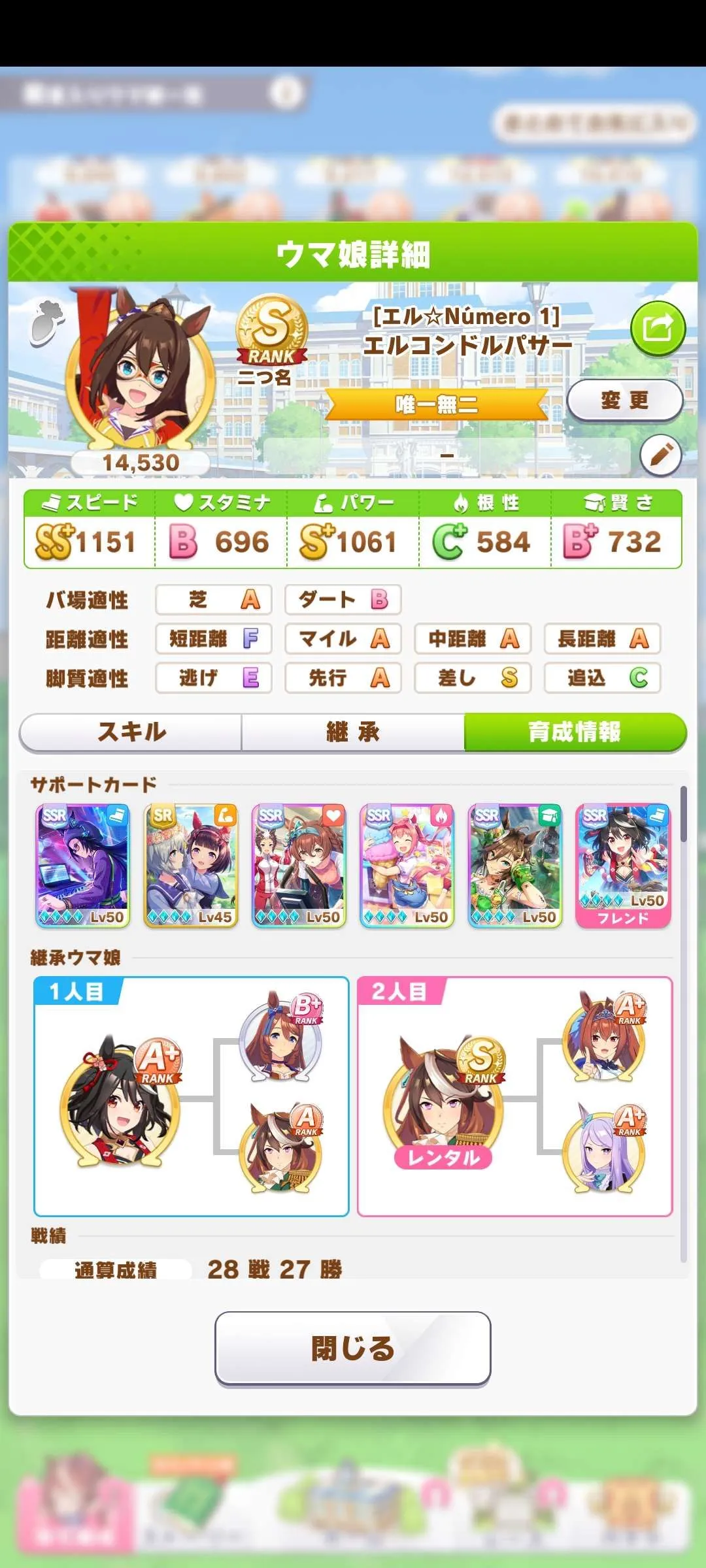The image size is (706, 1568).
Task: Edit the memo with the pencil icon
Action: pos(660,455)
